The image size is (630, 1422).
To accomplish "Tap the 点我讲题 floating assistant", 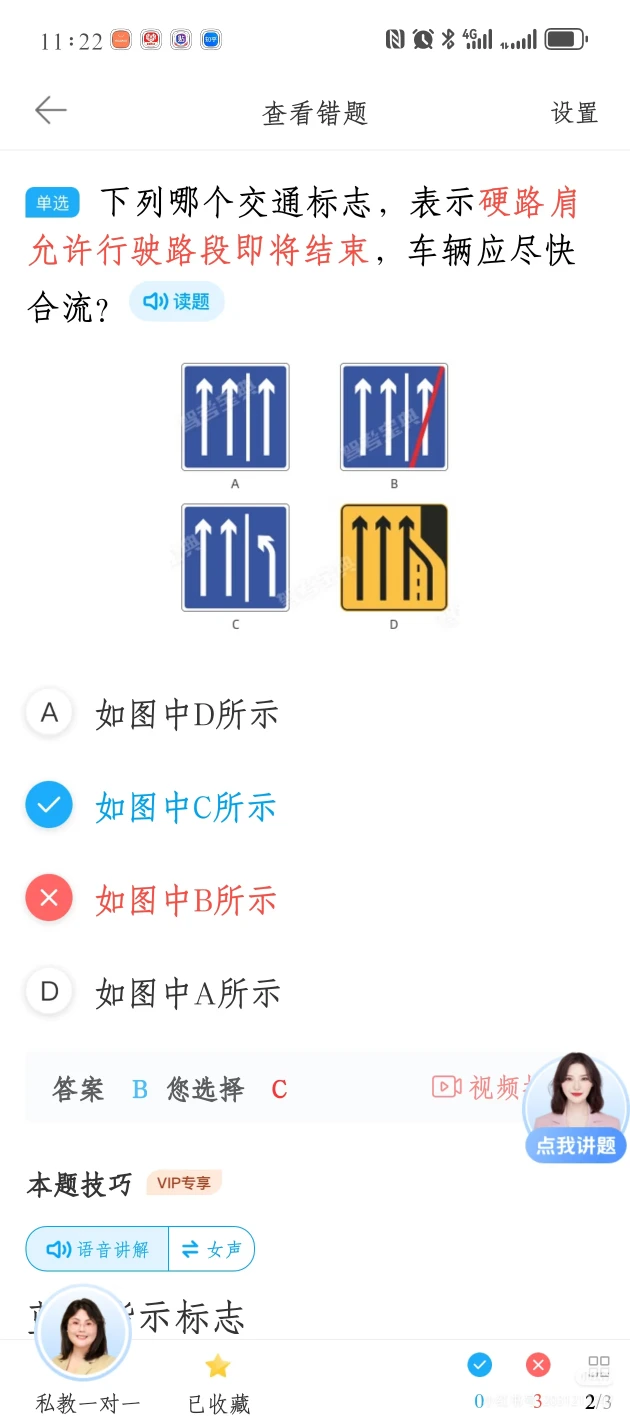I will [x=576, y=1108].
